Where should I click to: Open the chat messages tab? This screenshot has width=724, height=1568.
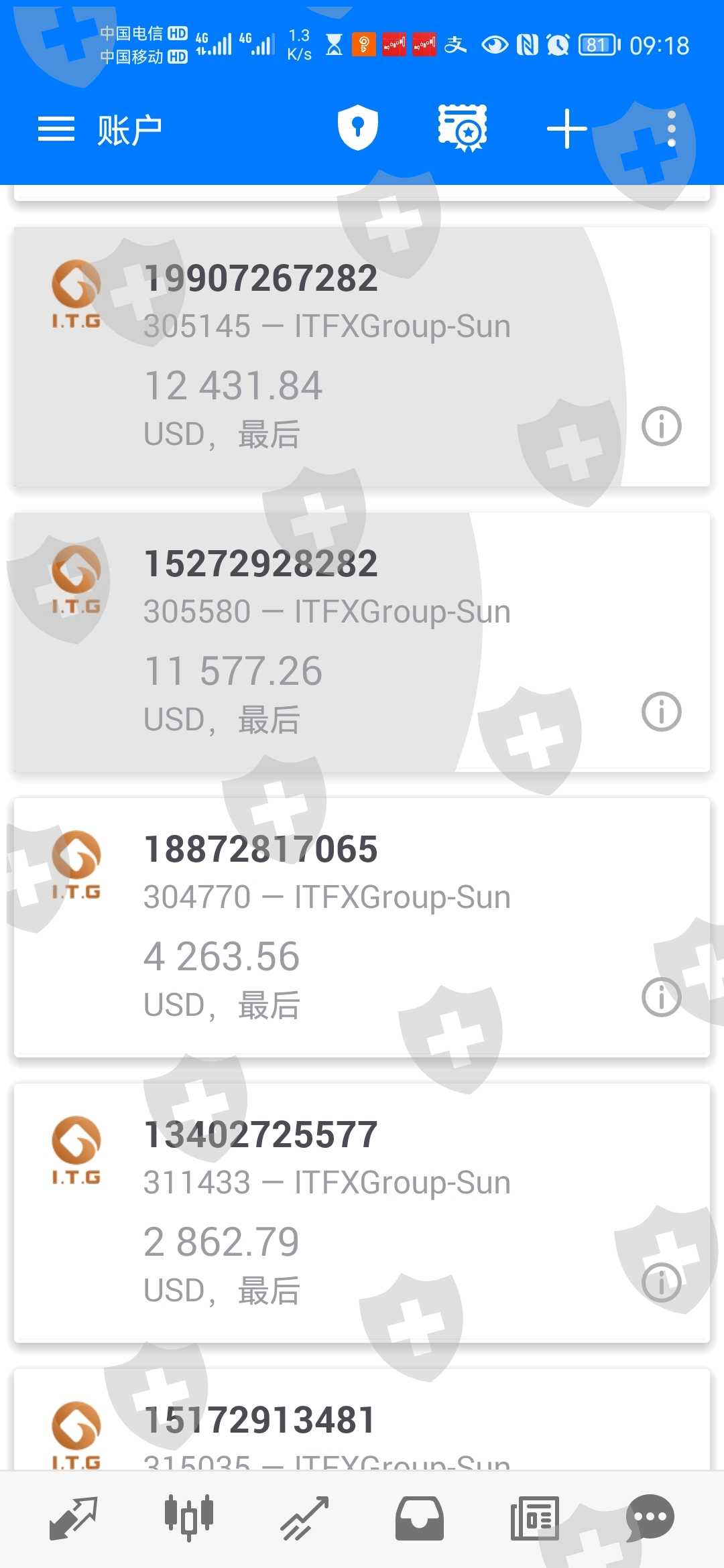(650, 1518)
